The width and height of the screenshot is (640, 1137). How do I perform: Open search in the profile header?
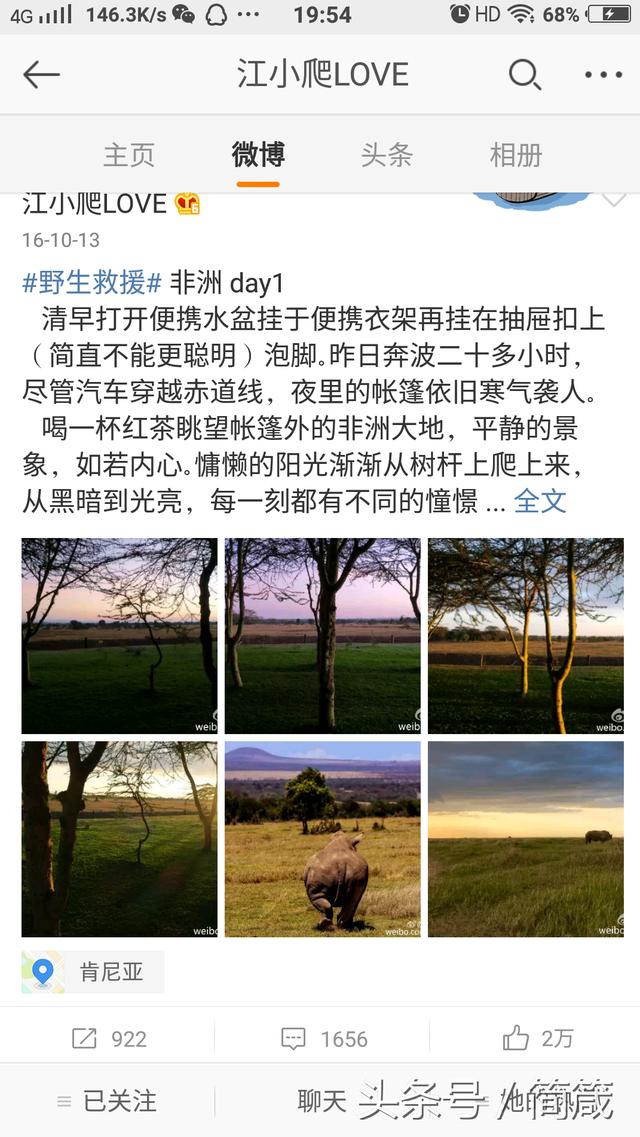(x=524, y=75)
